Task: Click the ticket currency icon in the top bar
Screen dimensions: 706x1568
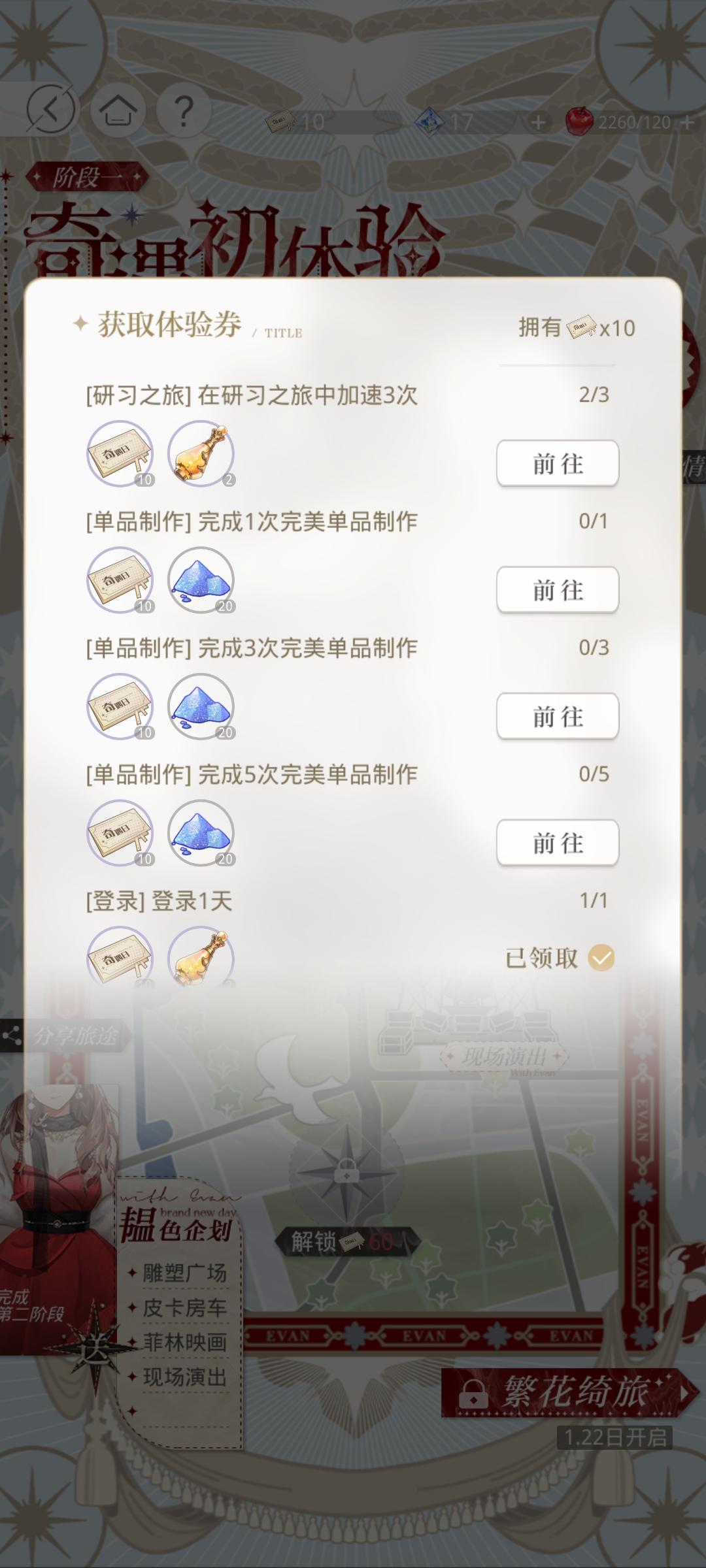Action: 281,122
